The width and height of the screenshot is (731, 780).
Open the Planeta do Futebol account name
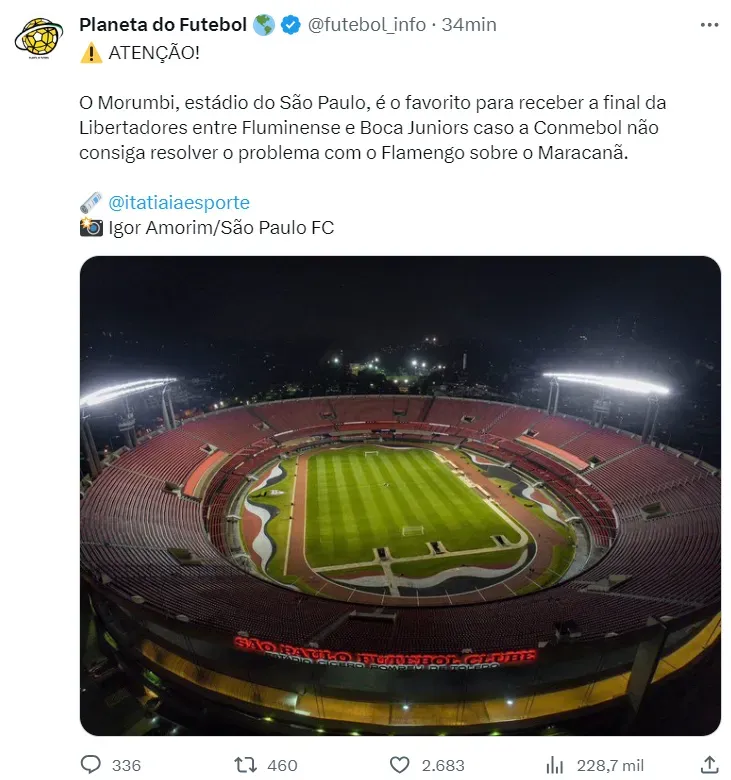coord(162,24)
